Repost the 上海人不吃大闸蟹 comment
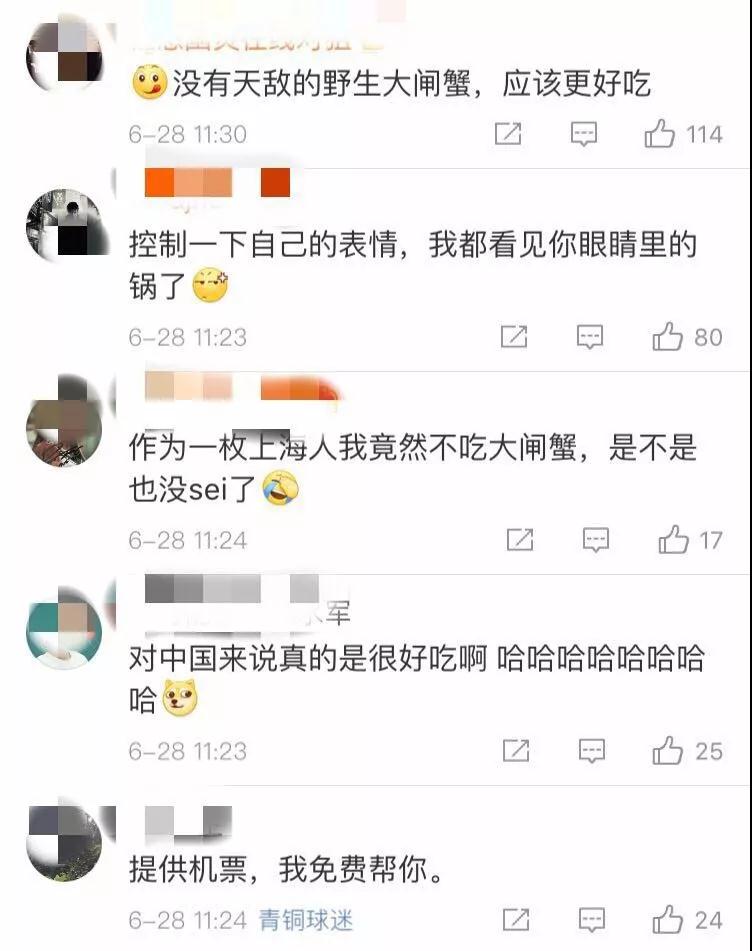This screenshot has height=951, width=752. (520, 541)
